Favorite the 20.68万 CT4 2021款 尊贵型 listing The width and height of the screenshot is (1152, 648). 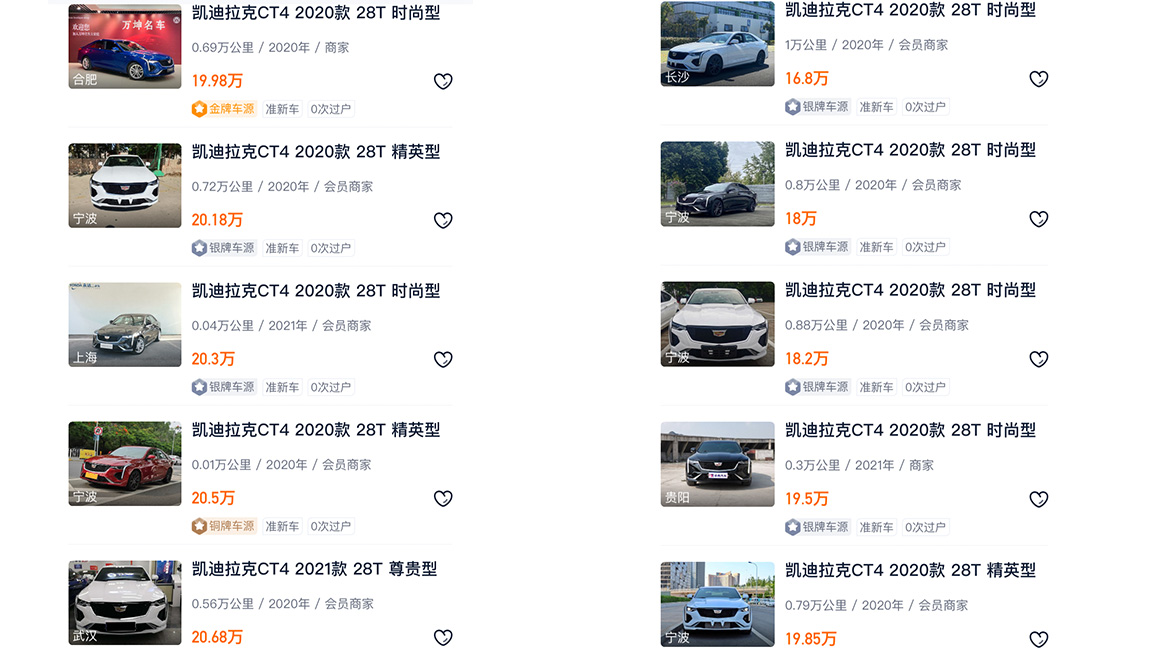(443, 637)
